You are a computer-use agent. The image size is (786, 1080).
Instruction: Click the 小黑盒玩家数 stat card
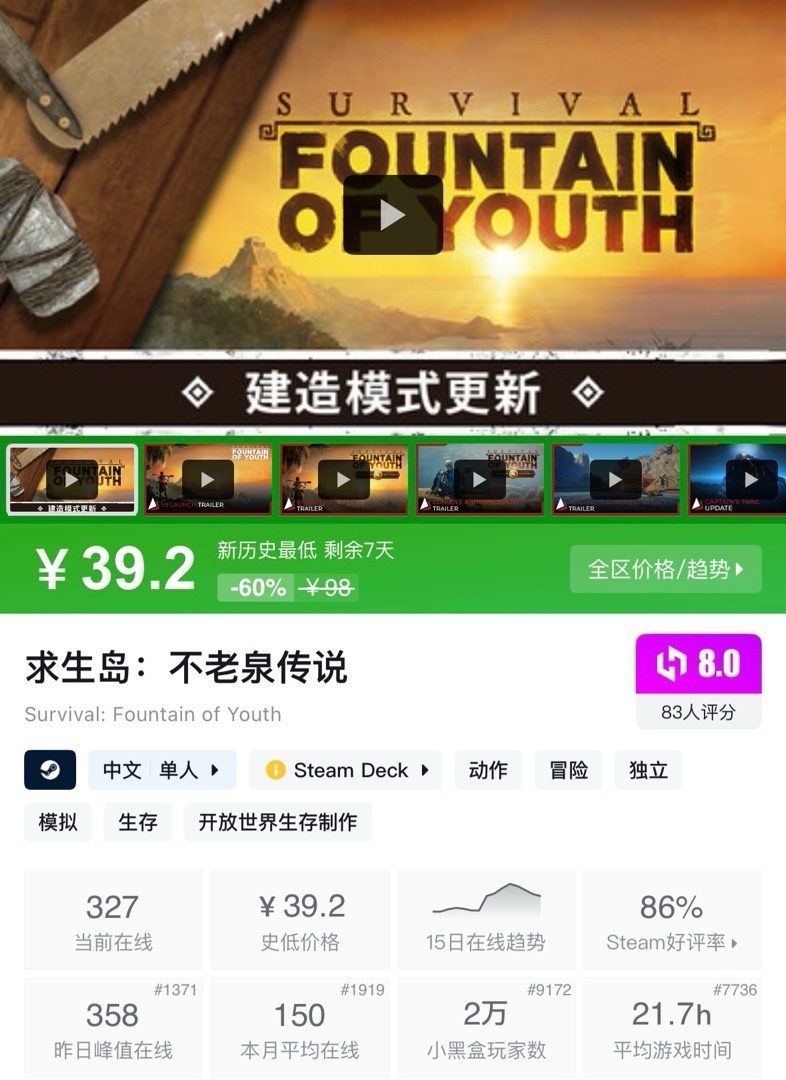coord(486,1025)
